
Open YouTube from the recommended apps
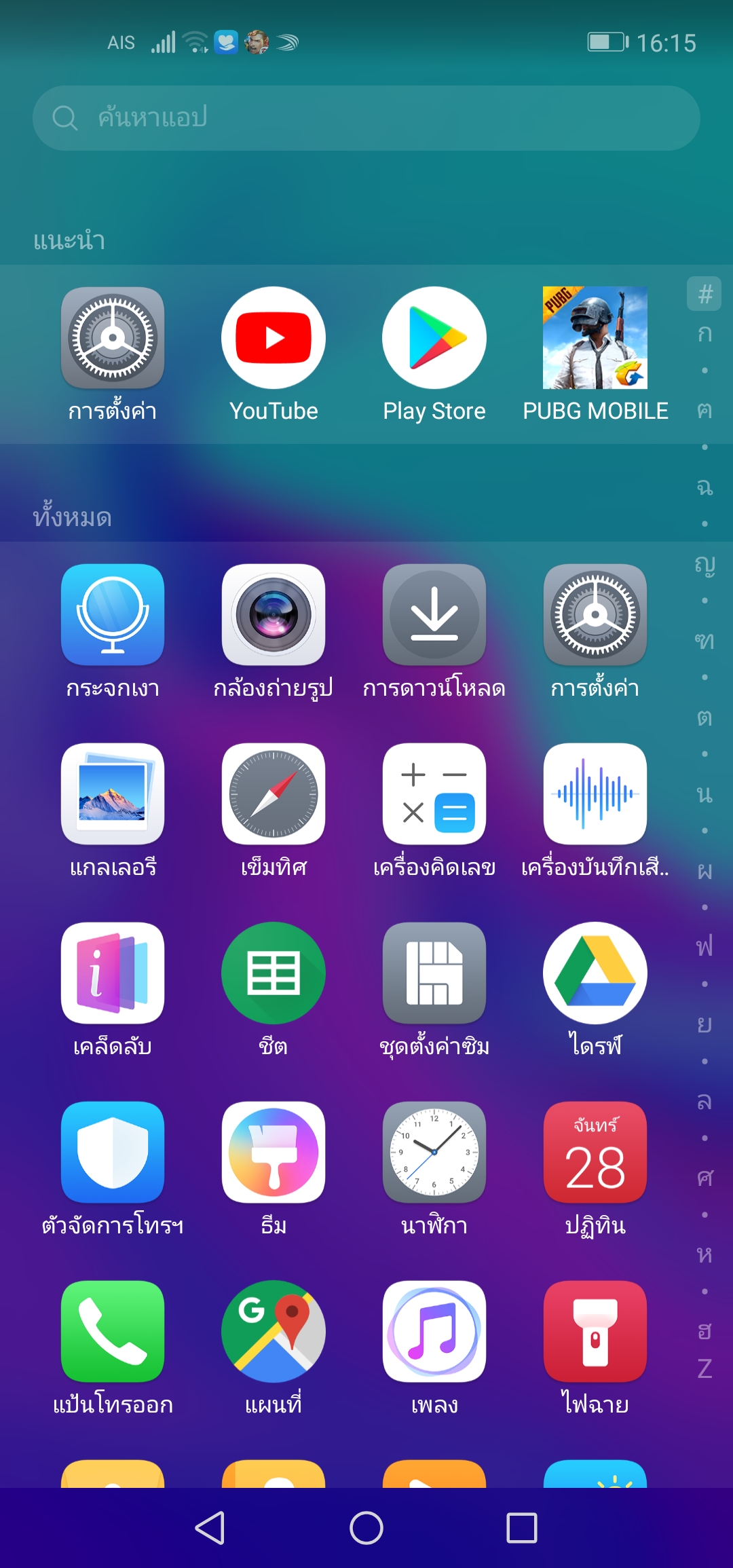(x=274, y=338)
